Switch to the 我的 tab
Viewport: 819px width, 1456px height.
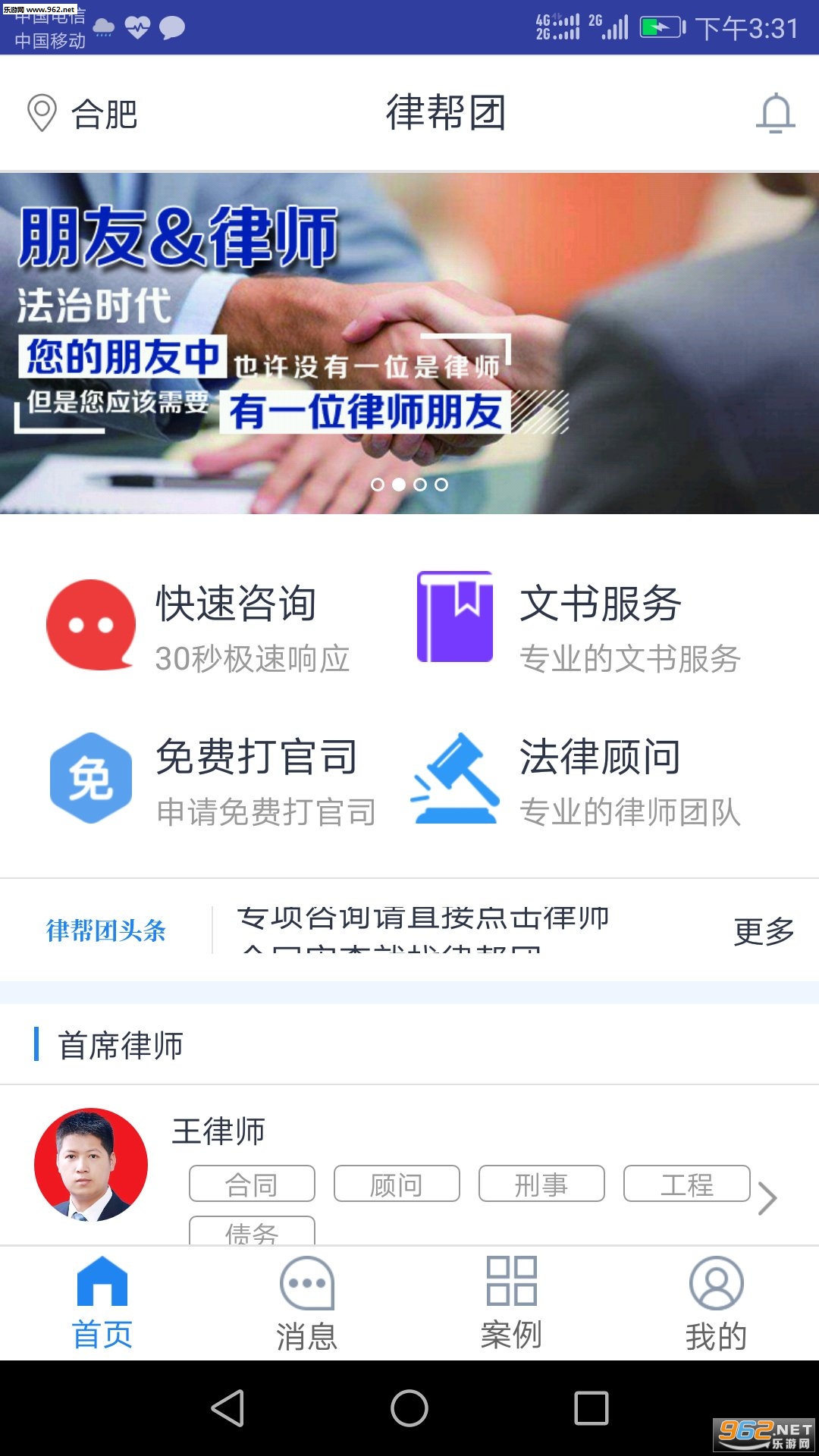[x=717, y=1303]
